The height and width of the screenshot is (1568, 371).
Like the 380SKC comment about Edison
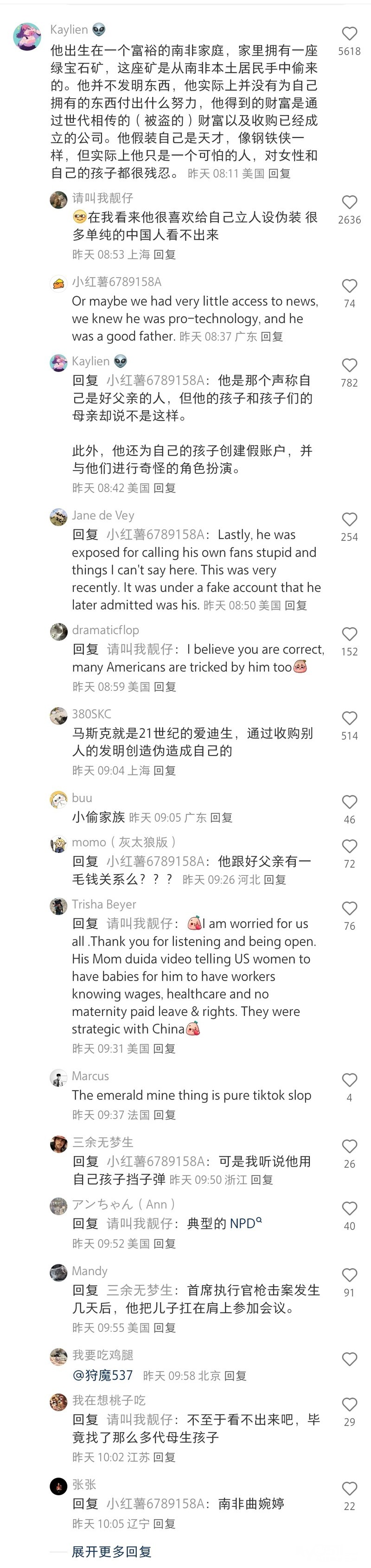pos(349,717)
